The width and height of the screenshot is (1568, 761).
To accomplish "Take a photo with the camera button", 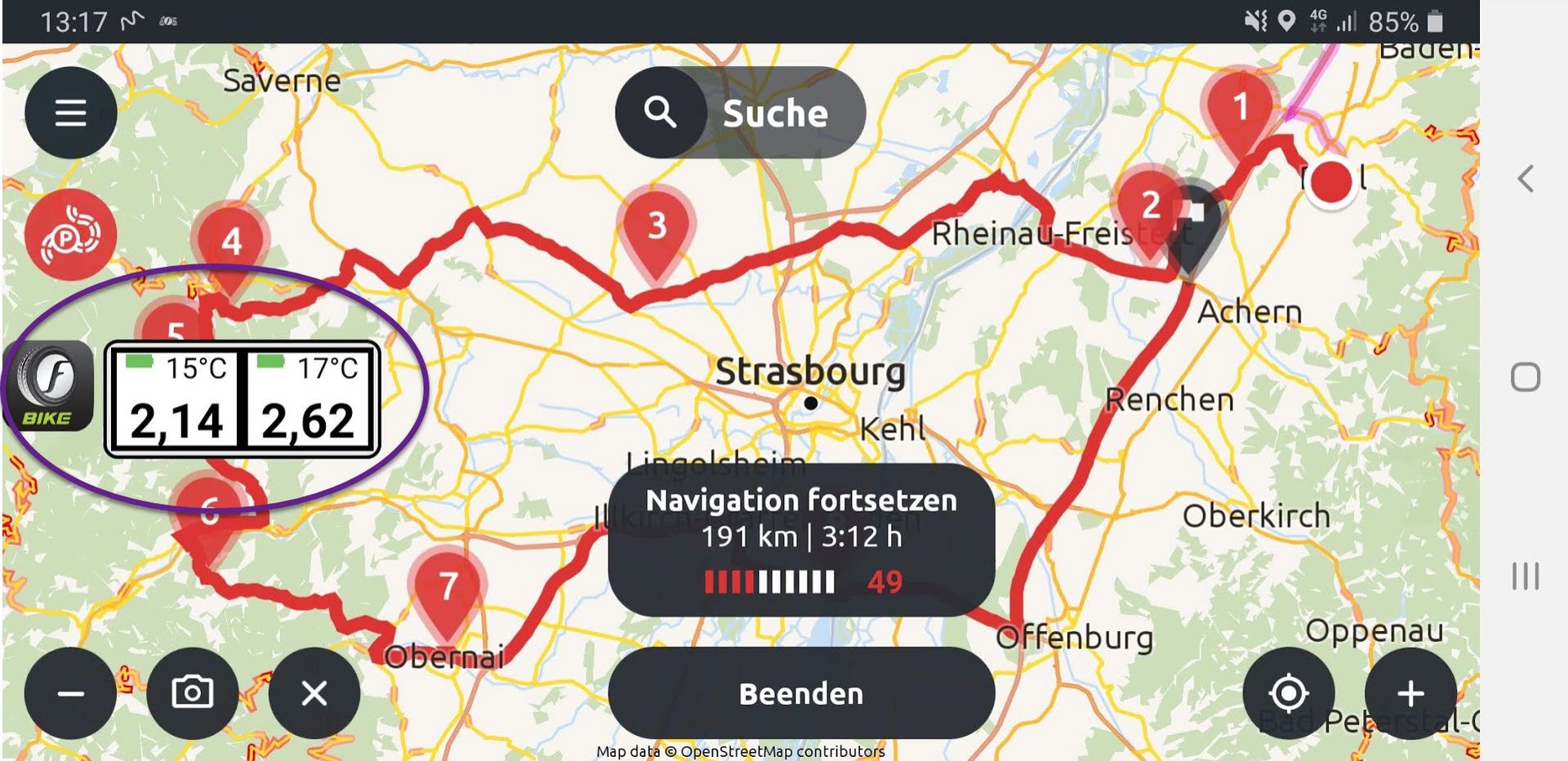I will [193, 694].
